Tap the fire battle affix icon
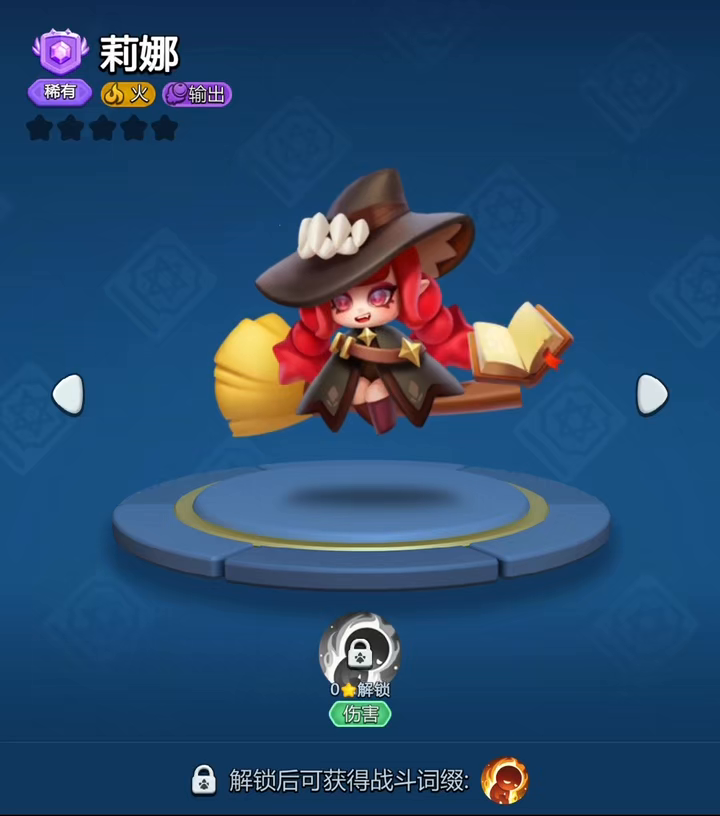 pos(505,780)
